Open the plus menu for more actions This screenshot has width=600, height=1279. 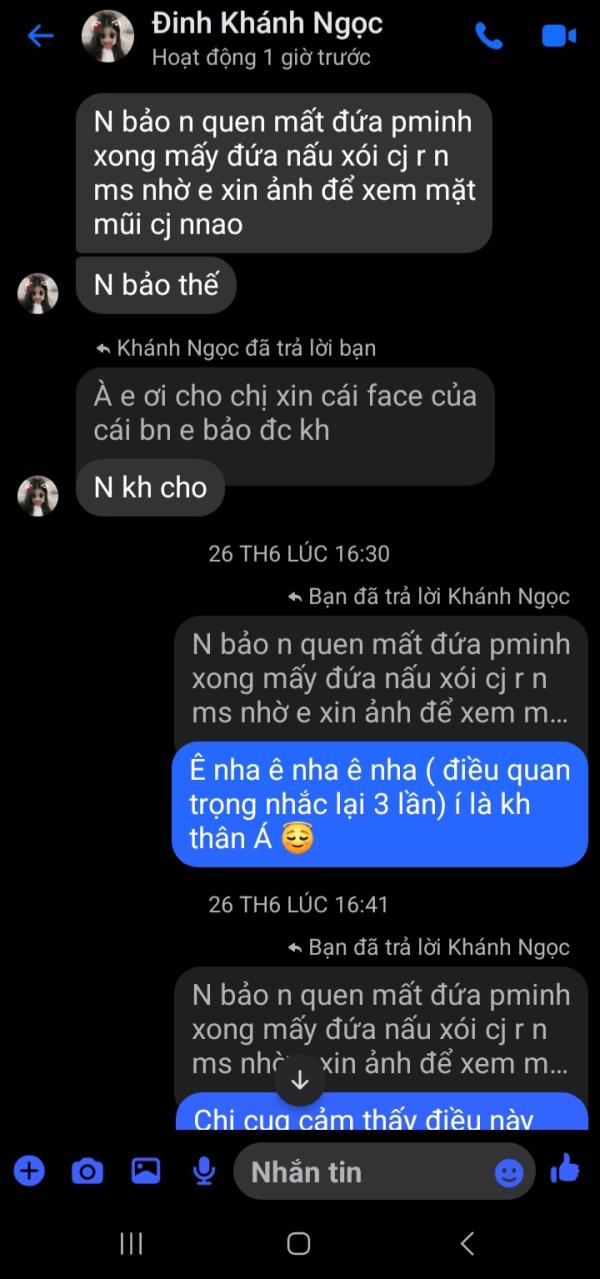29,1170
